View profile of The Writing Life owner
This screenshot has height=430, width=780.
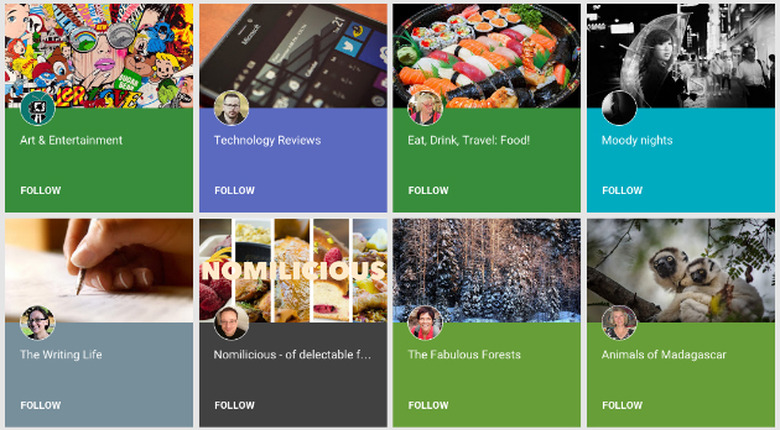(x=37, y=323)
